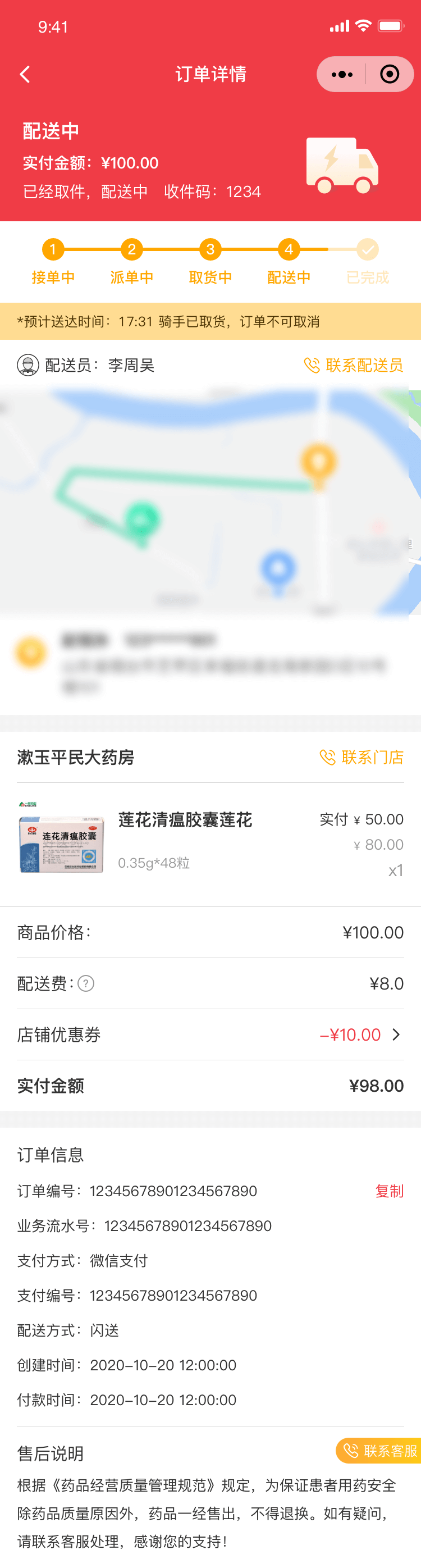Close the mini program with the circle icon
This screenshot has height=1568, width=421.
click(390, 74)
